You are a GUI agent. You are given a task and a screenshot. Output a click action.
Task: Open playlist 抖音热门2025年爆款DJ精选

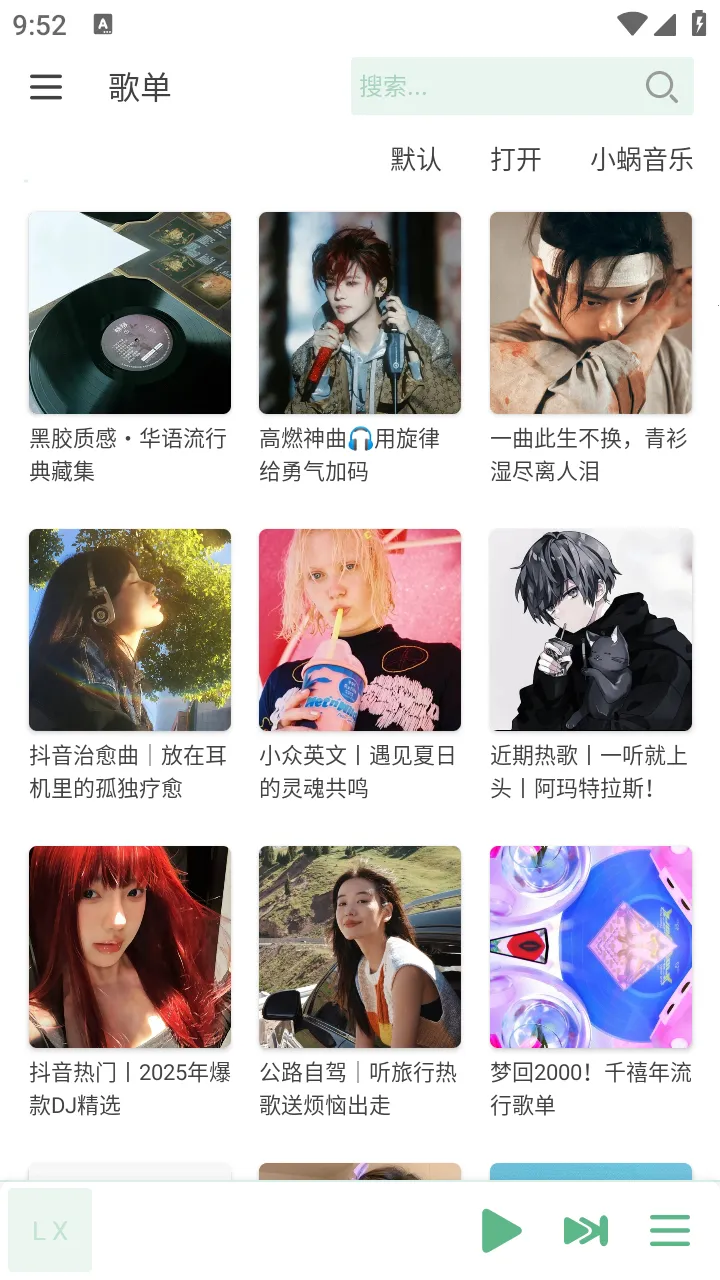(130, 947)
